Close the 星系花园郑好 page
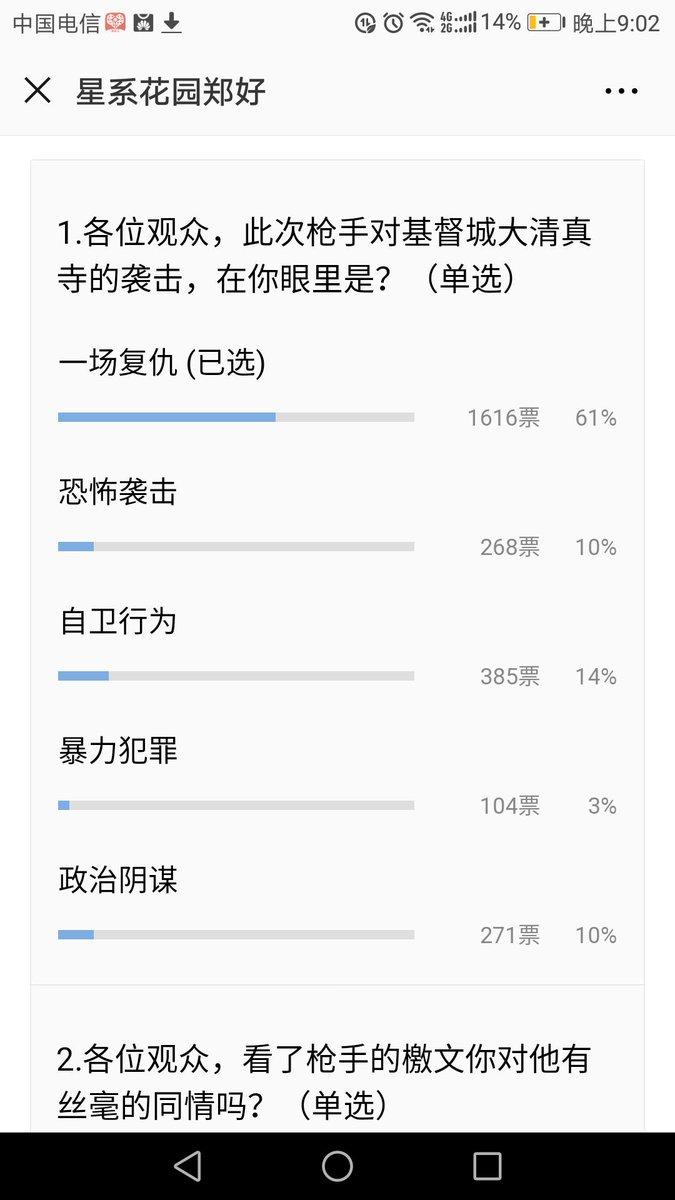 click(38, 91)
